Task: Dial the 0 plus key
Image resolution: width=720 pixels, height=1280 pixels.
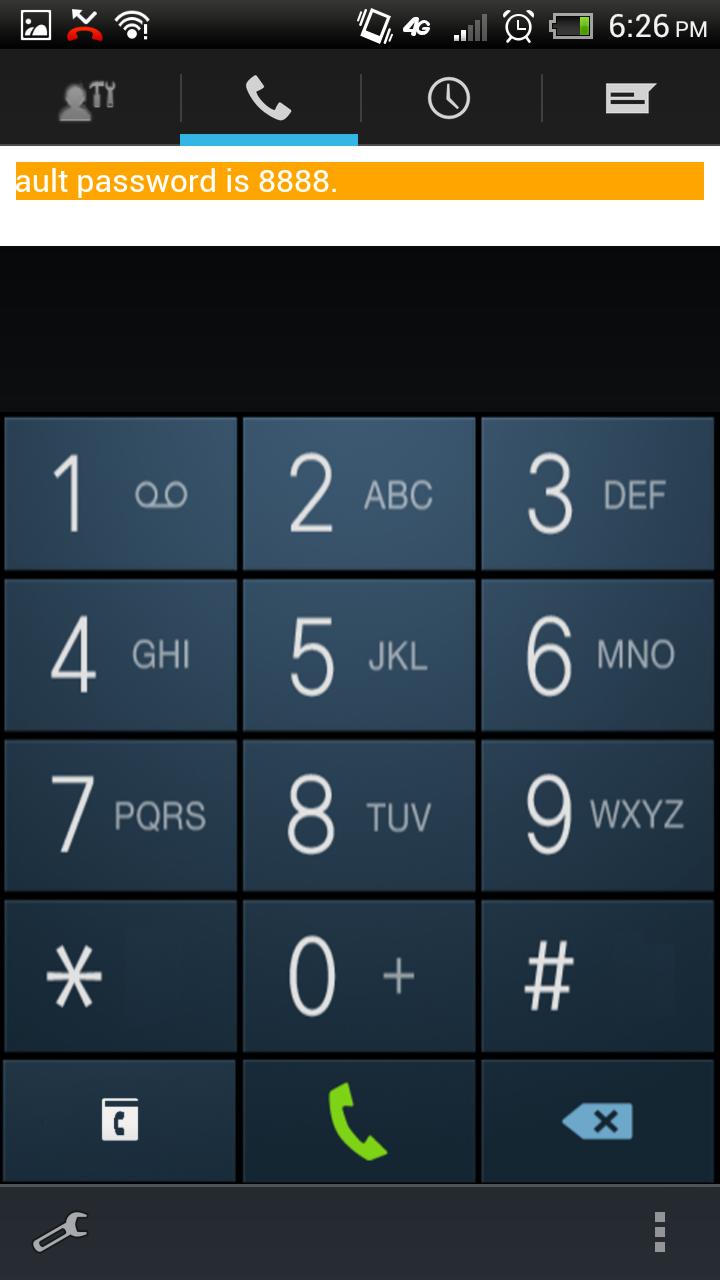Action: point(359,975)
